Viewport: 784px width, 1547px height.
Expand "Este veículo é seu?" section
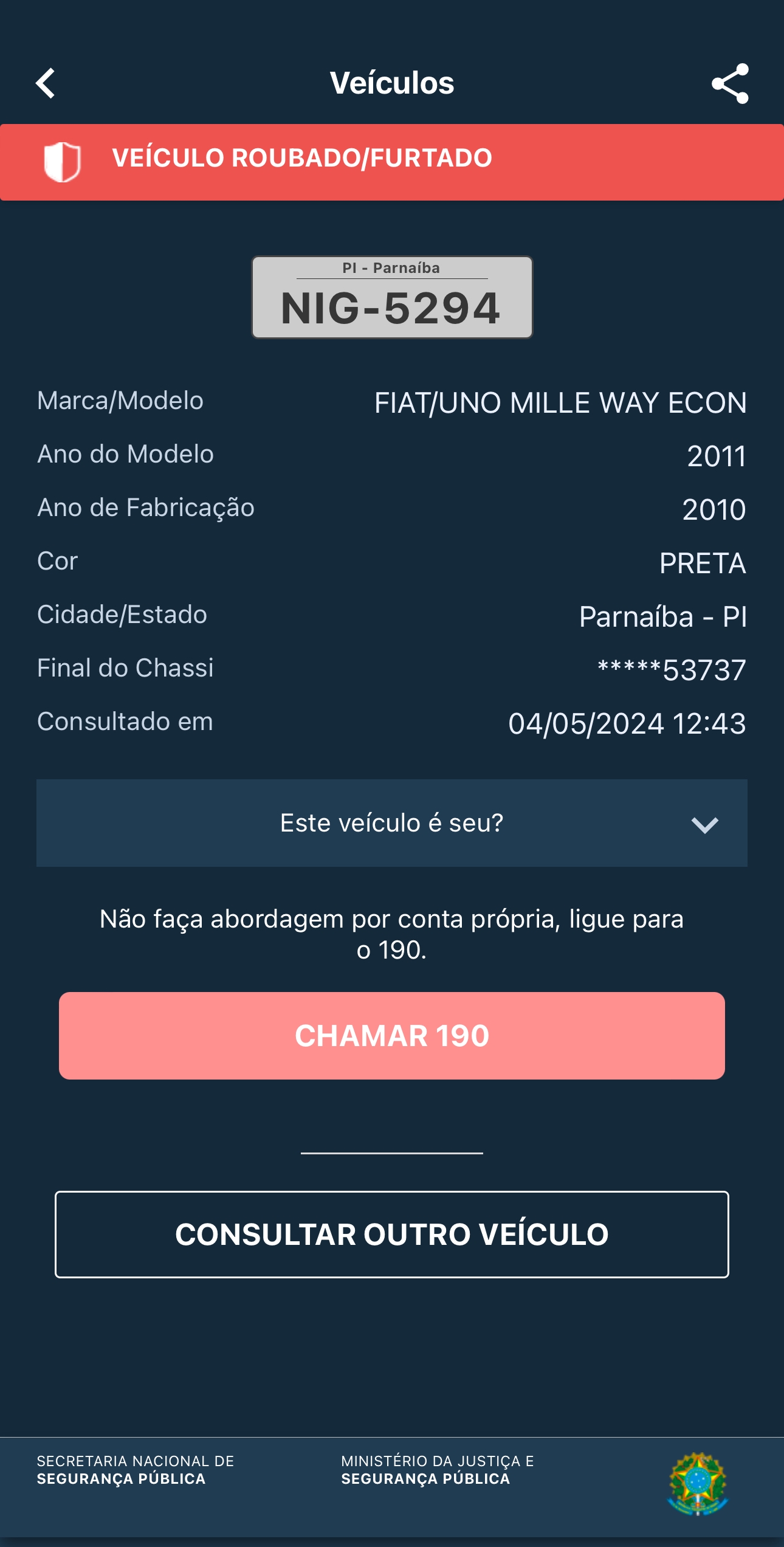click(x=392, y=823)
